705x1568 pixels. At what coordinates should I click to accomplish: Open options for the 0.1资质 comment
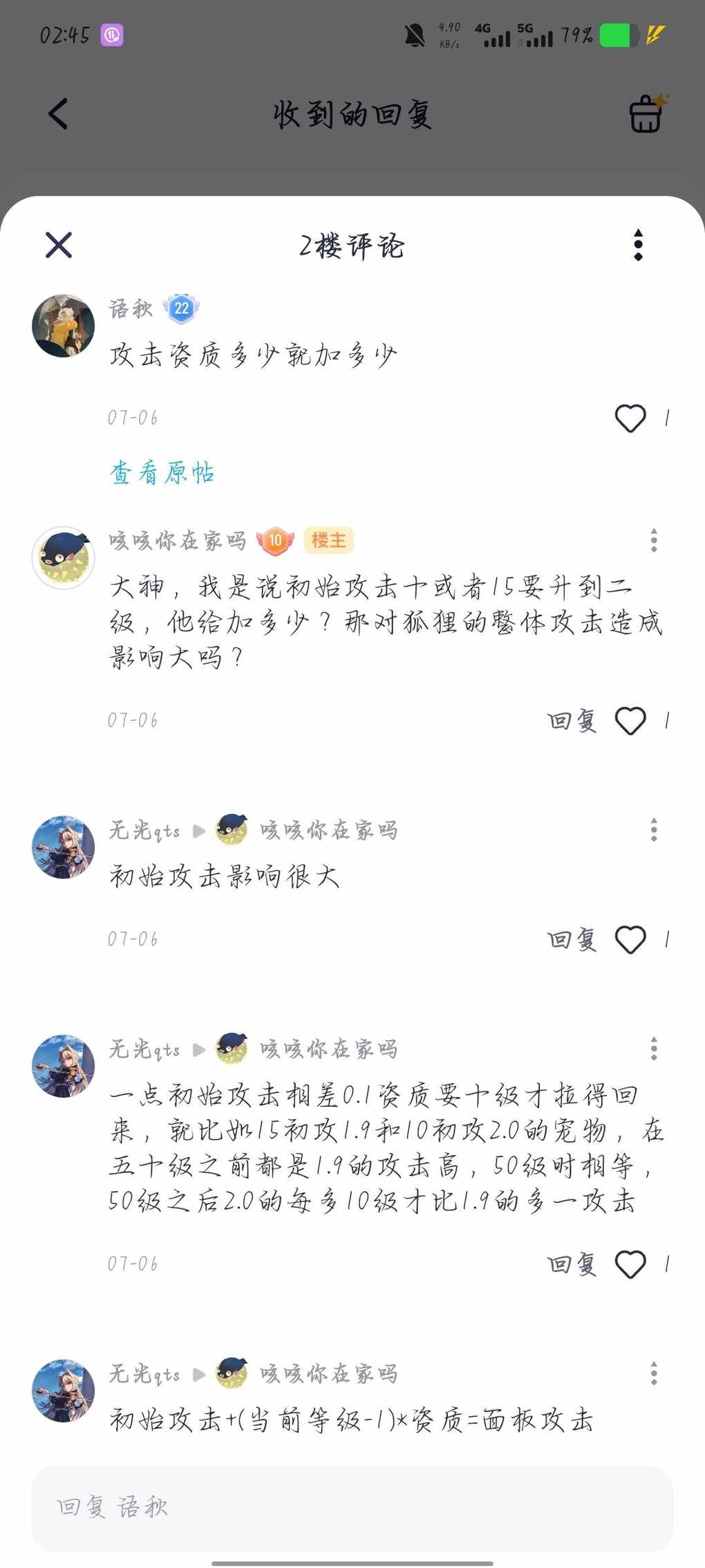(x=653, y=1049)
